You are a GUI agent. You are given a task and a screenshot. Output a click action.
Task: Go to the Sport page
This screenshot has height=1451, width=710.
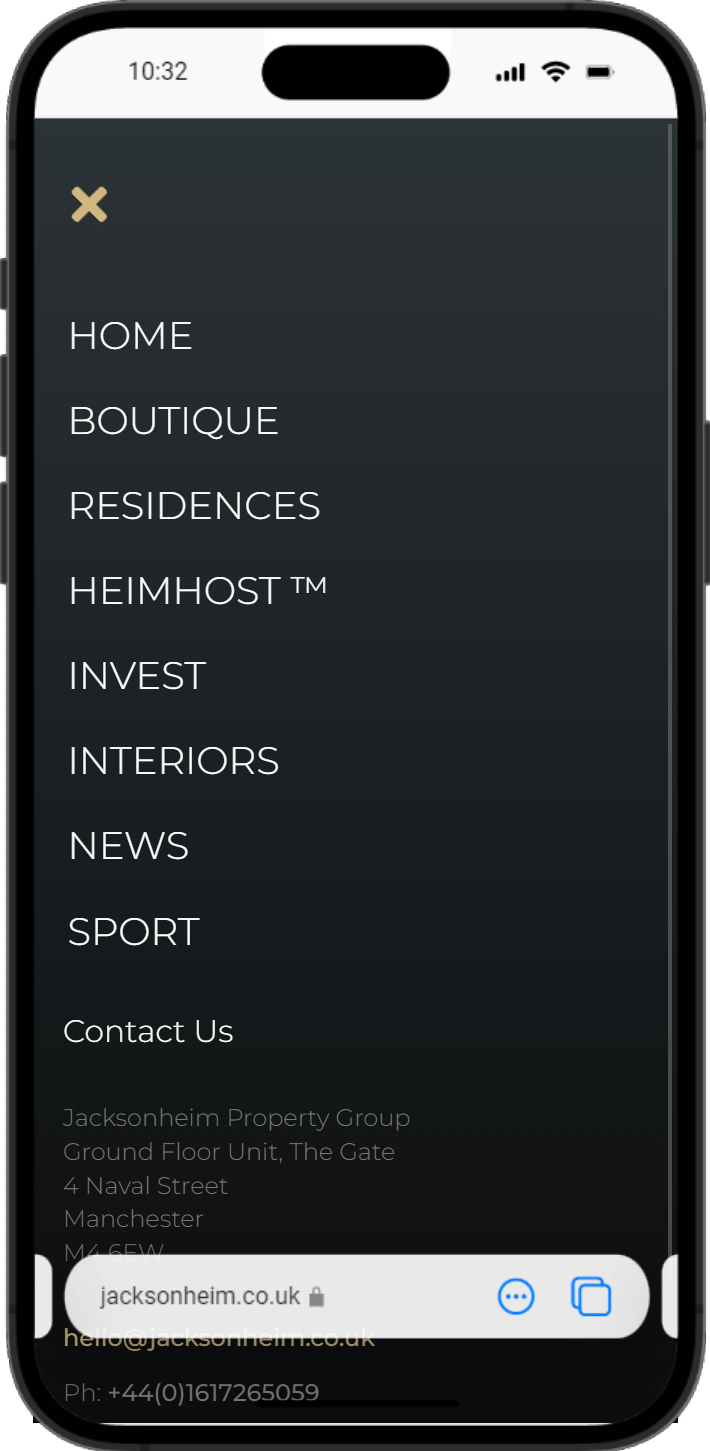point(133,932)
